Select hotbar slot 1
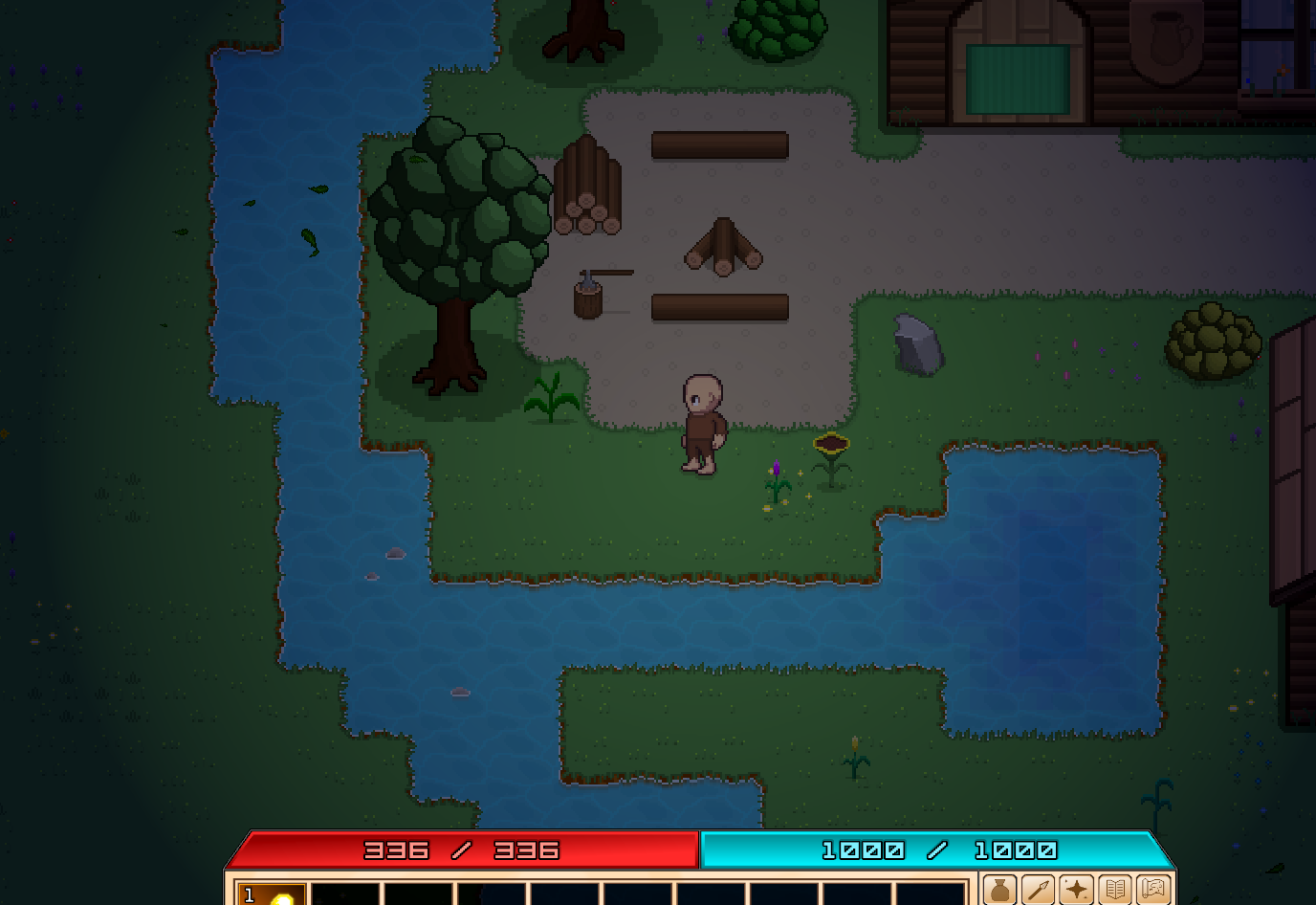Screen dimensions: 1316x905 coord(272,894)
